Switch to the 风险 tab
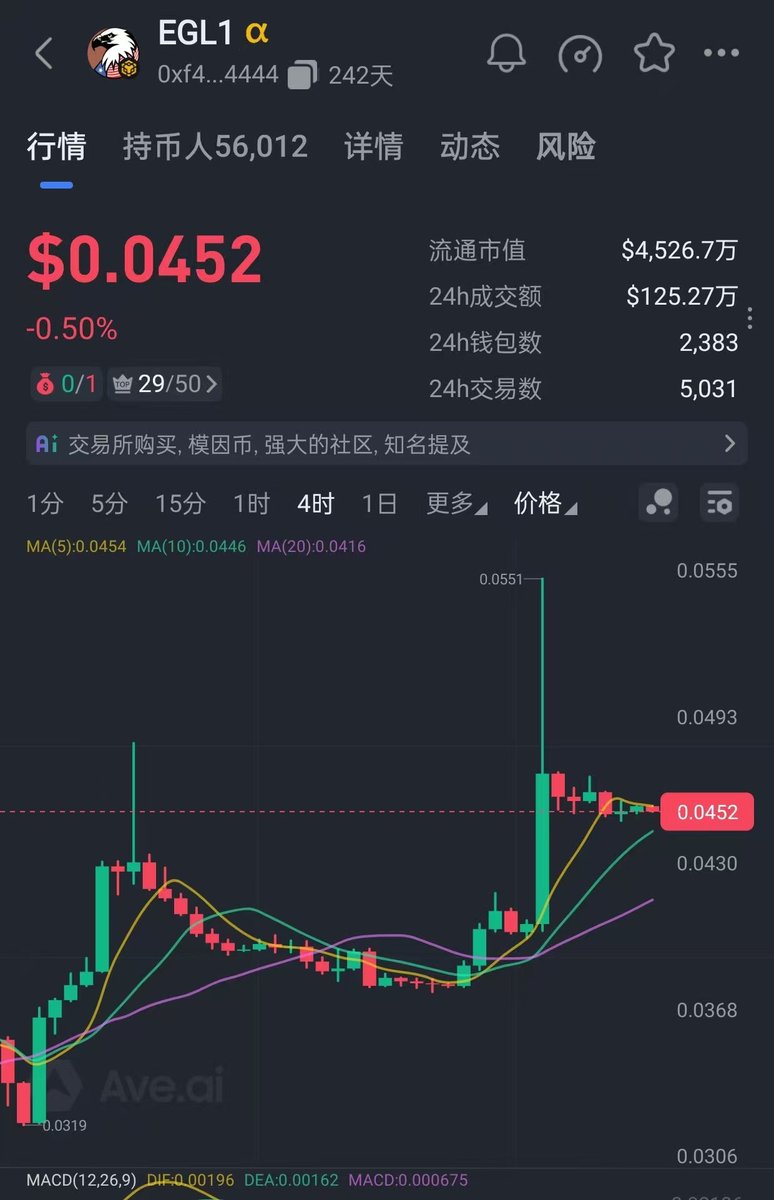 click(565, 147)
